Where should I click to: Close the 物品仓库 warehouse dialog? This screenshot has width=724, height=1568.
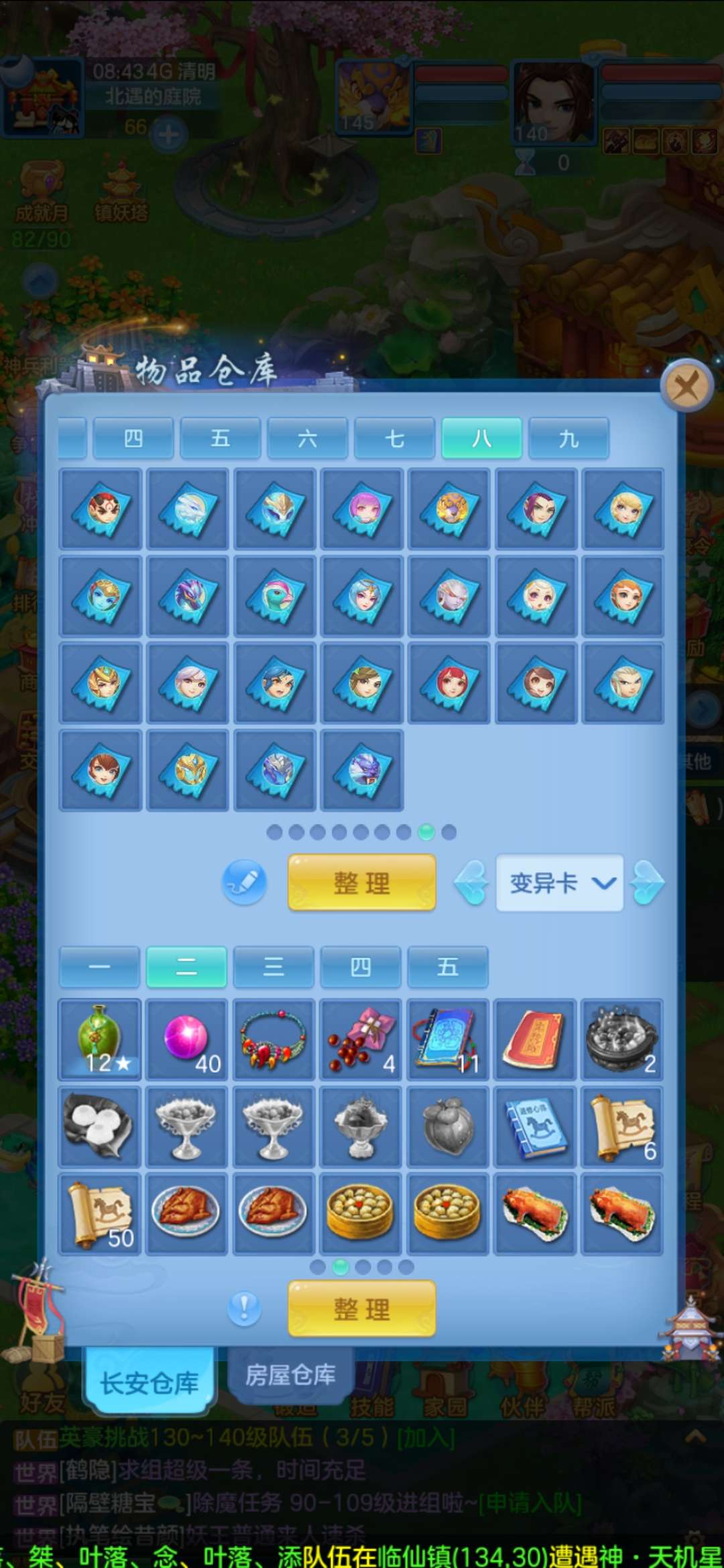coord(686,386)
